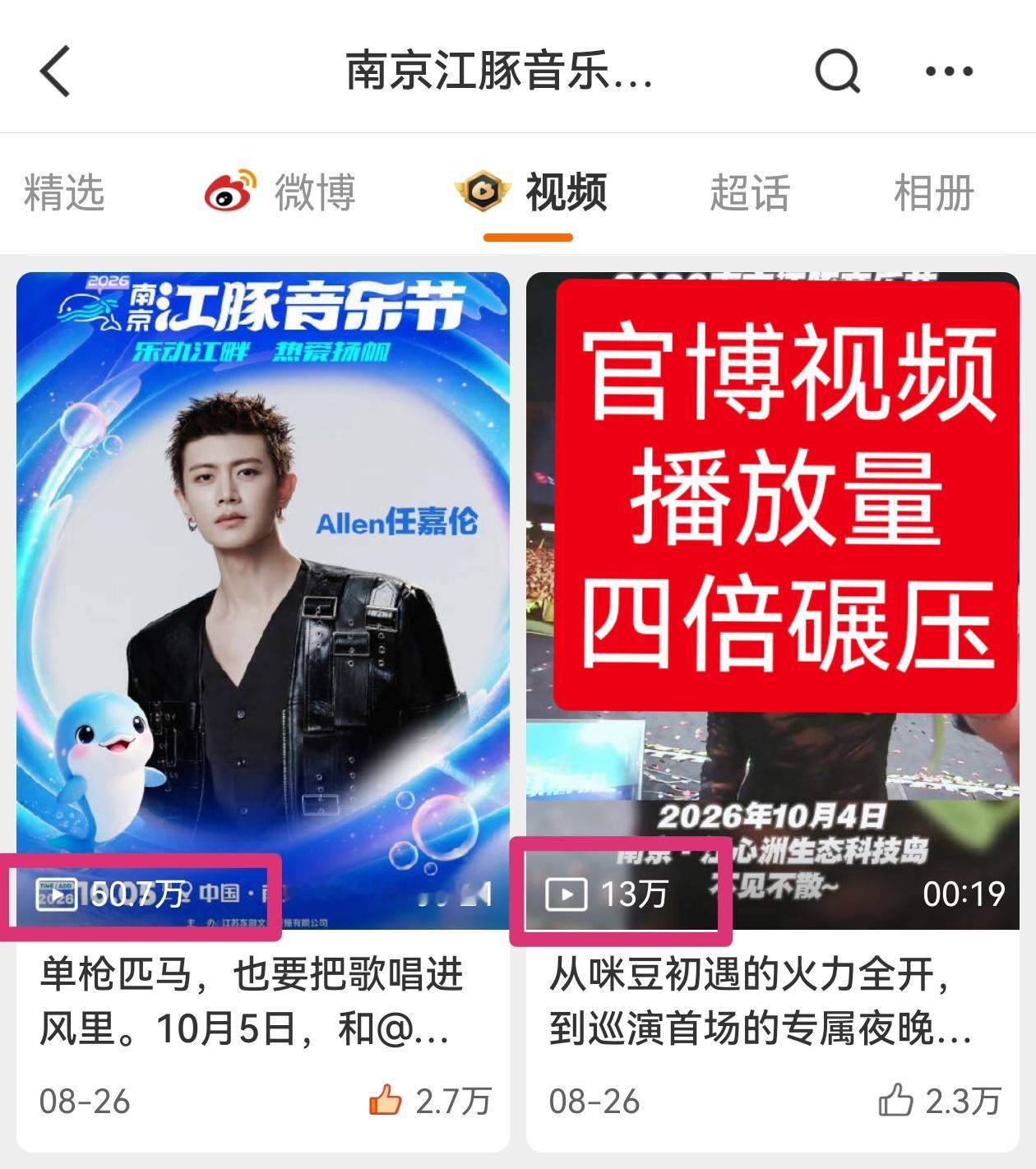This screenshot has width=1036, height=1169.
Task: Switch to the 精选 tab
Action: tap(64, 192)
